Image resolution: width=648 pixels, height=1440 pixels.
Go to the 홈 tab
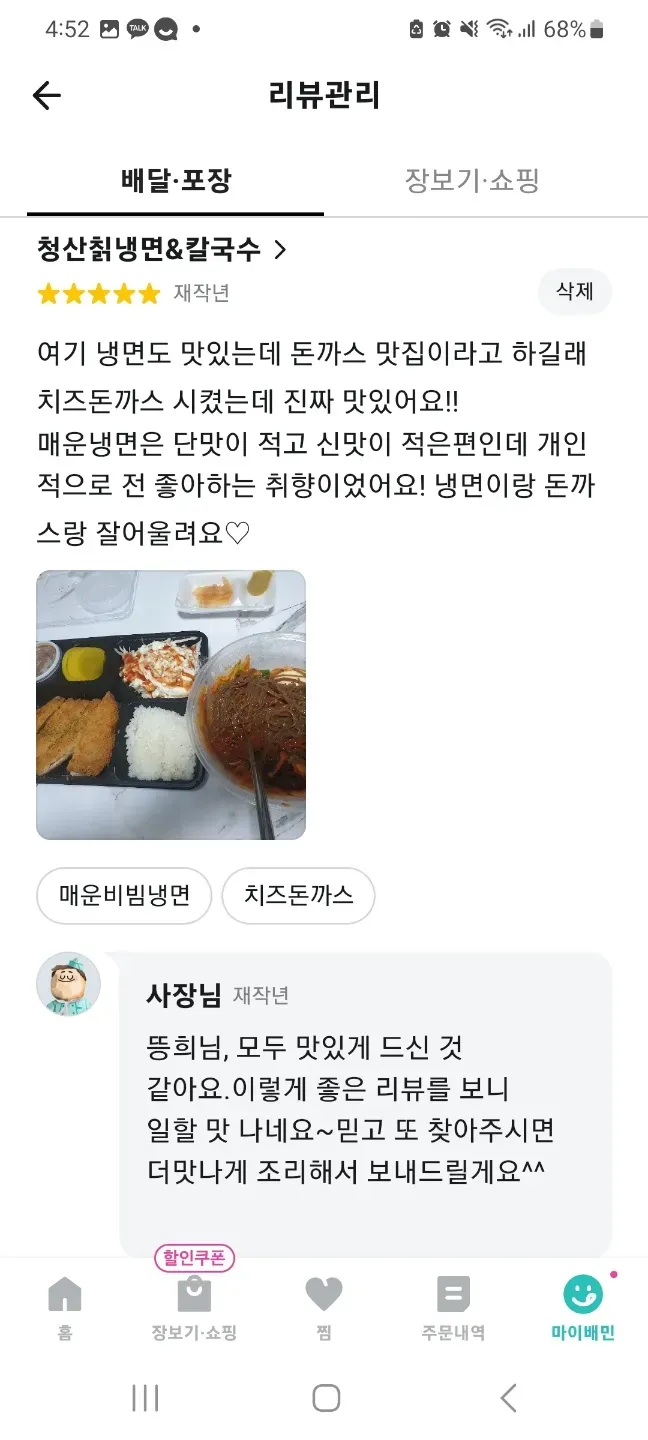[x=65, y=1307]
